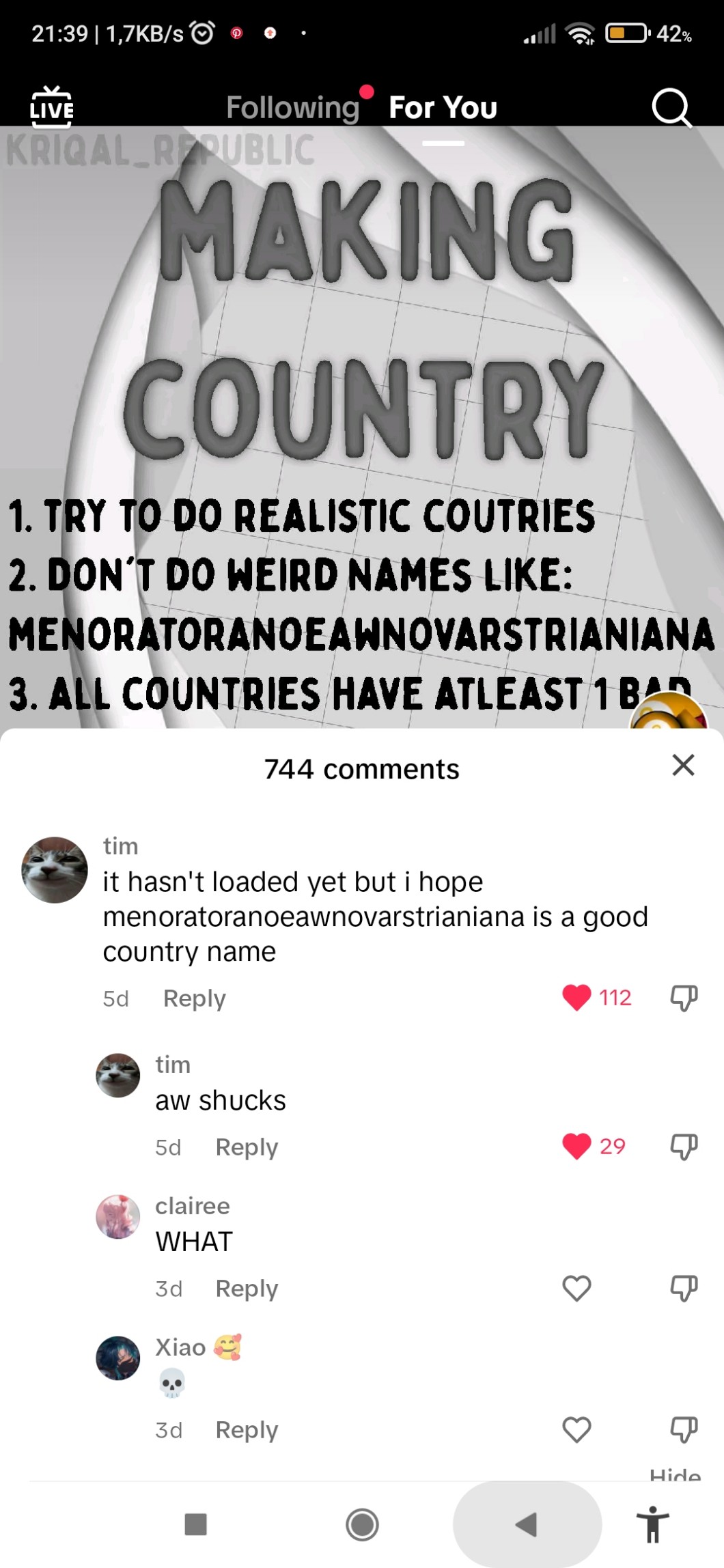Reply to tim's "aw shucks" comment
Viewport: 724px width, 1568px height.
pyautogui.click(x=247, y=1147)
